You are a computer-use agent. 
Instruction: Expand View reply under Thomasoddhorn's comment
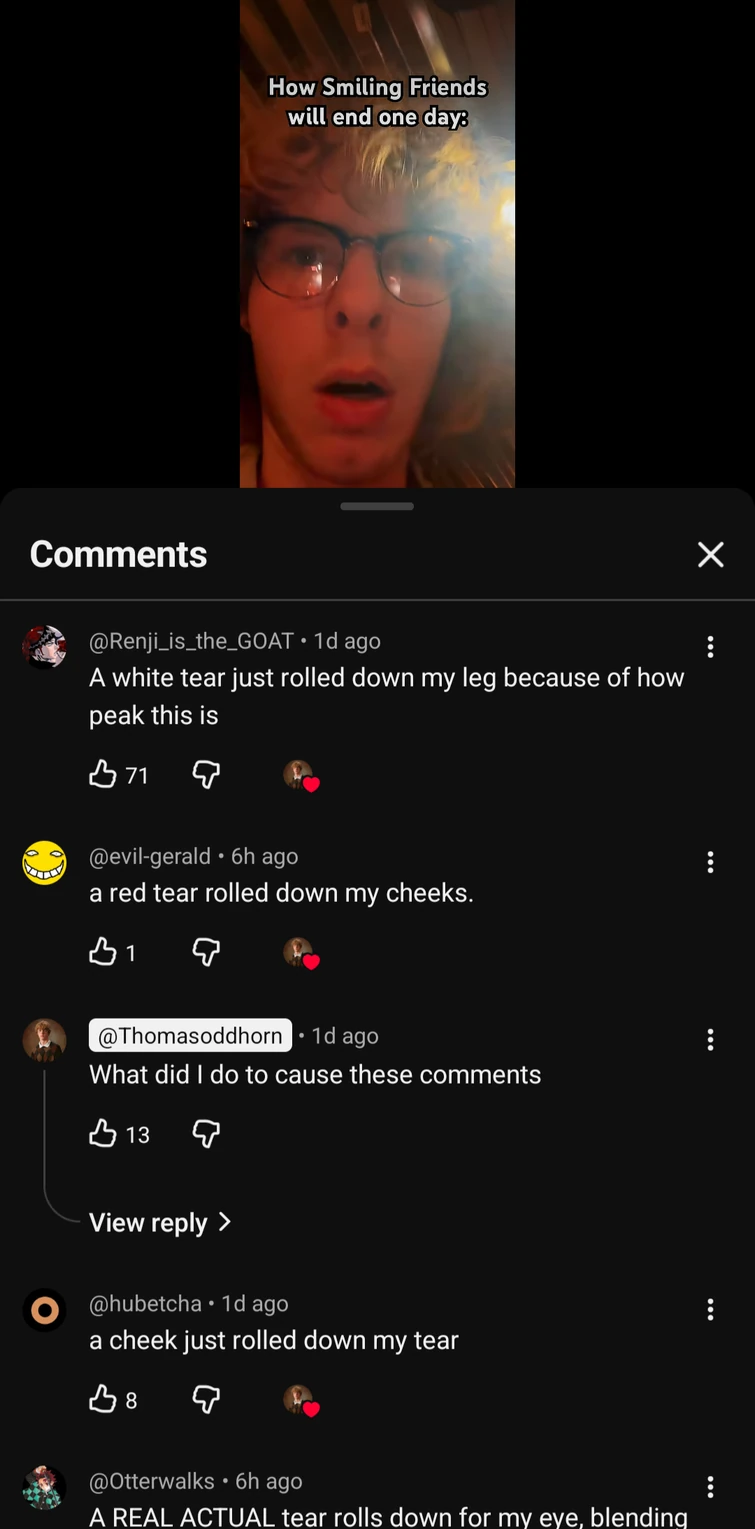point(160,1222)
